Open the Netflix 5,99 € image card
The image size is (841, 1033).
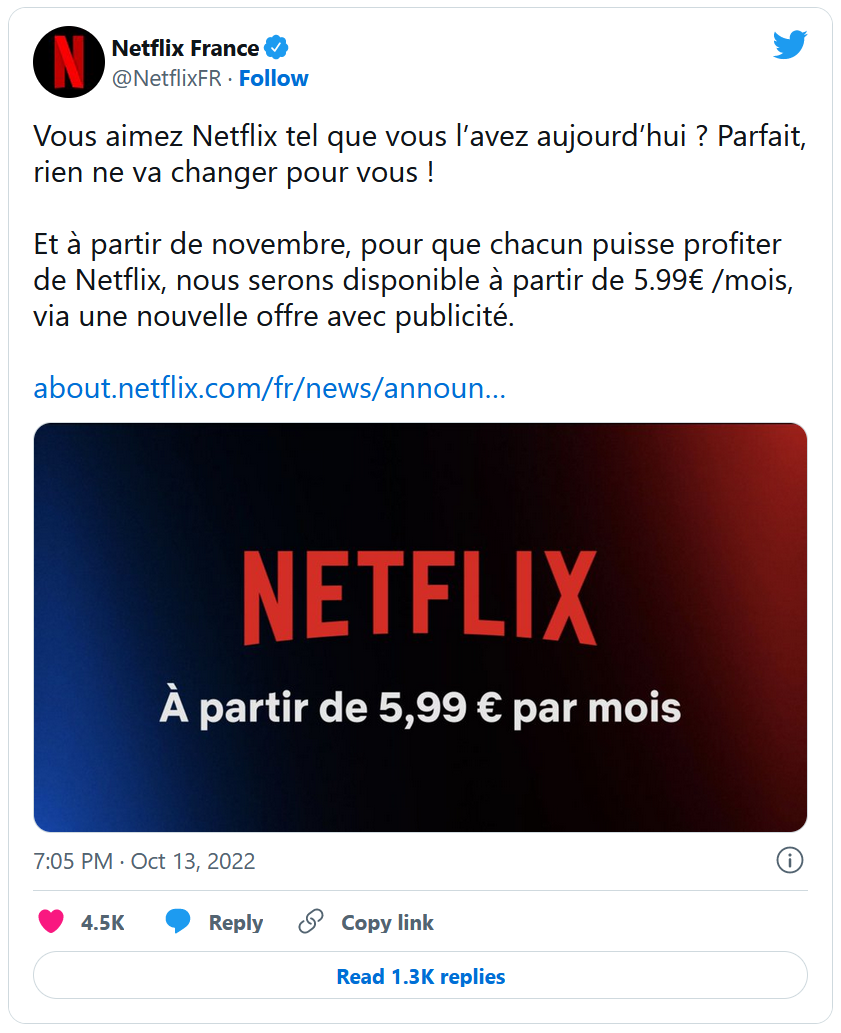pos(420,627)
